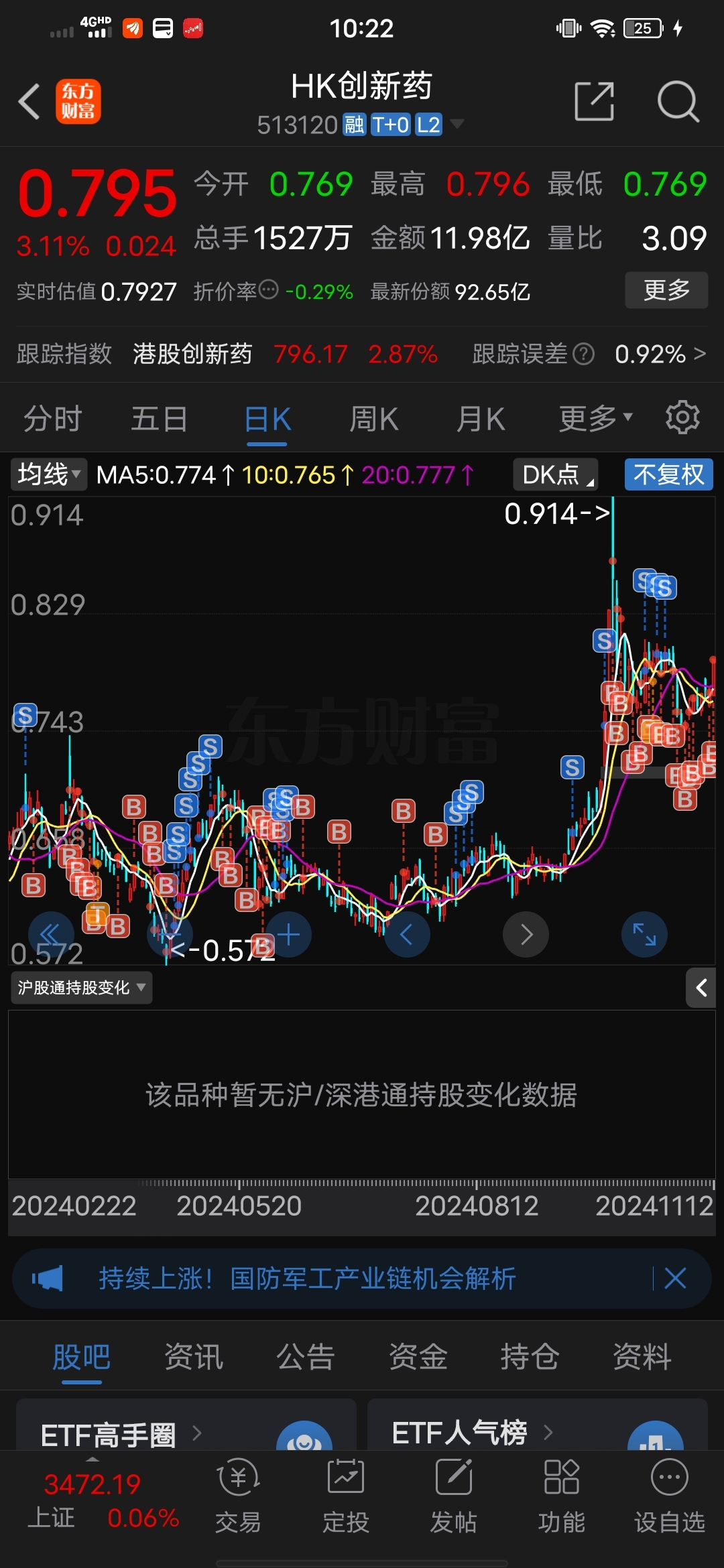Dismiss the 国防军工 banner with X
The image size is (724, 1568).
(x=675, y=1278)
